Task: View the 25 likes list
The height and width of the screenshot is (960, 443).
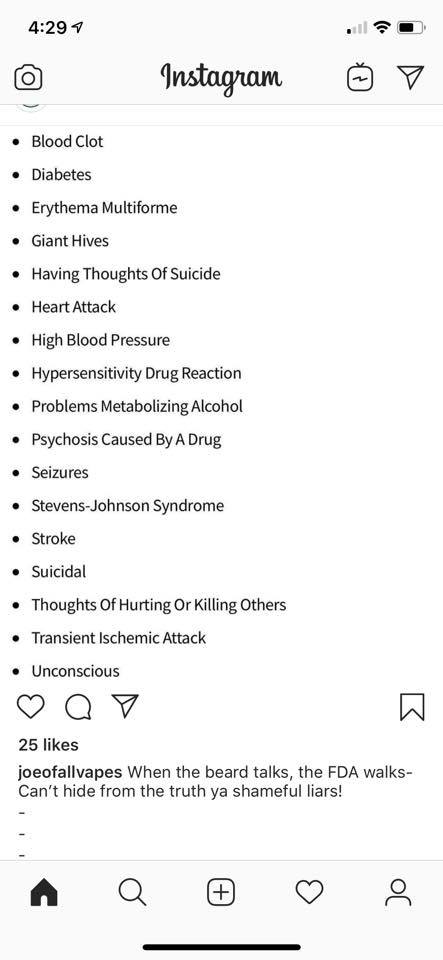Action: coord(48,744)
